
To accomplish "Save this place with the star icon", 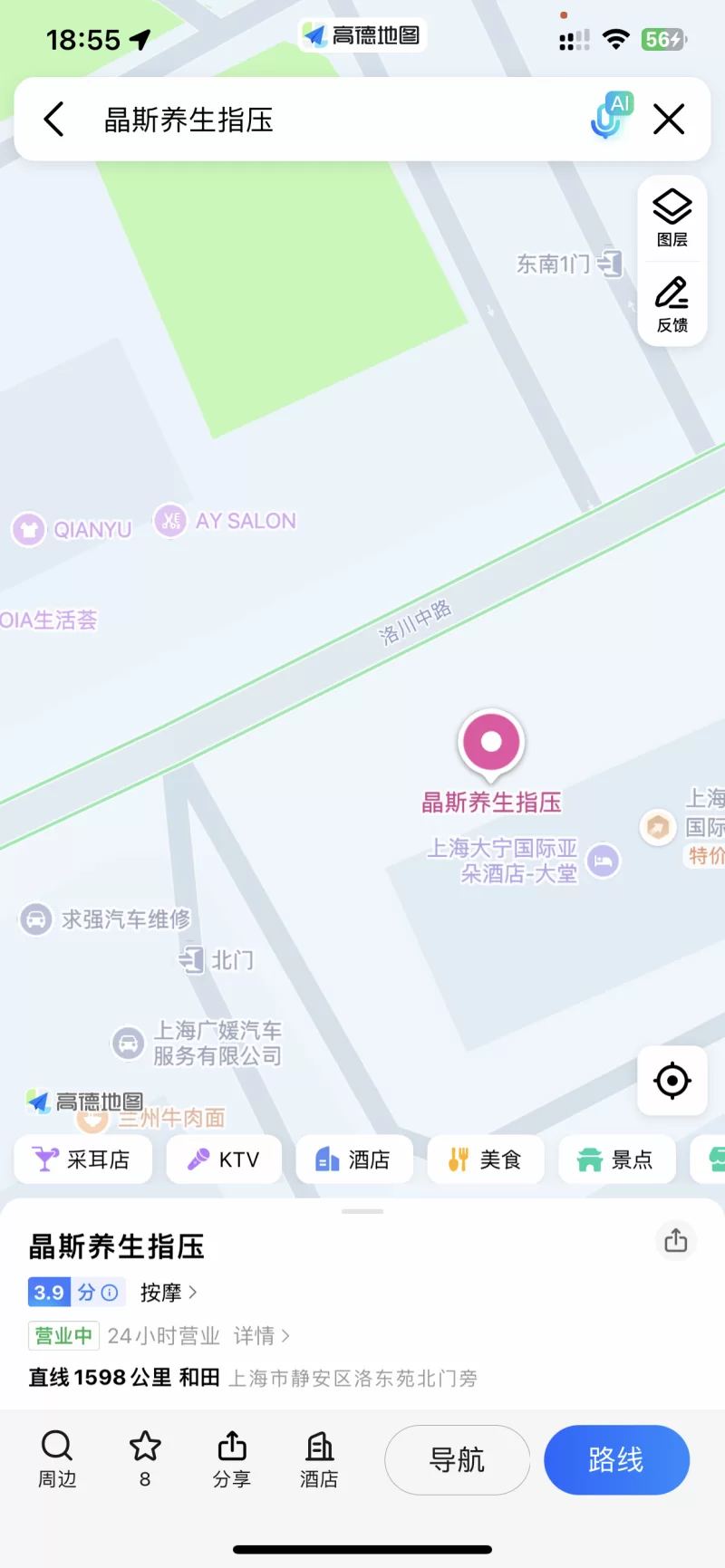I will pyautogui.click(x=145, y=1458).
